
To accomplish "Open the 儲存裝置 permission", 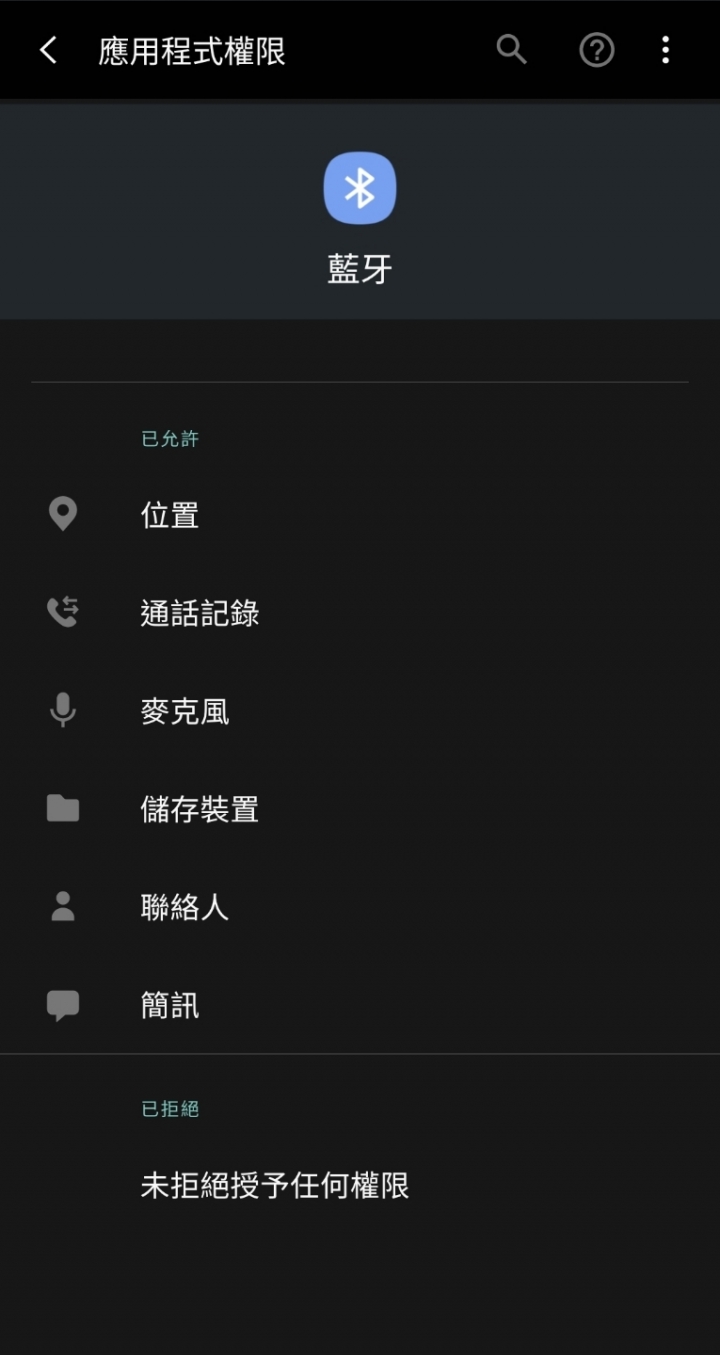I will click(x=360, y=809).
